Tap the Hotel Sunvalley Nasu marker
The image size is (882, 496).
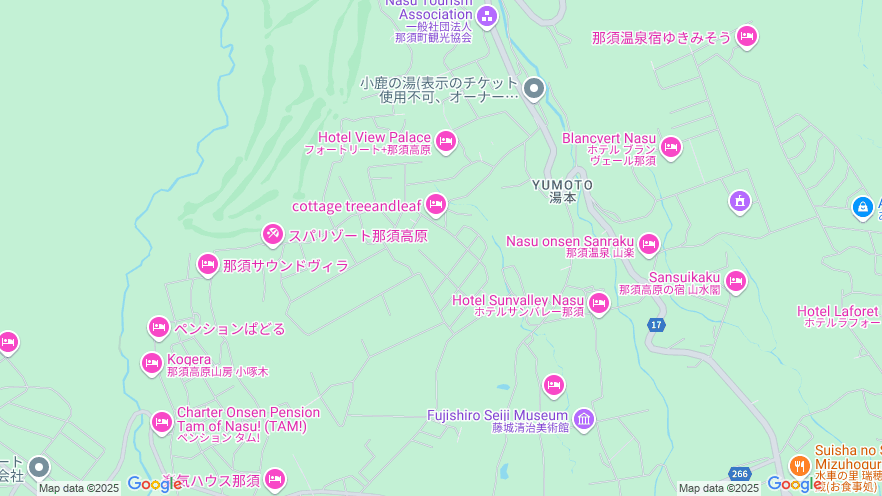point(599,302)
